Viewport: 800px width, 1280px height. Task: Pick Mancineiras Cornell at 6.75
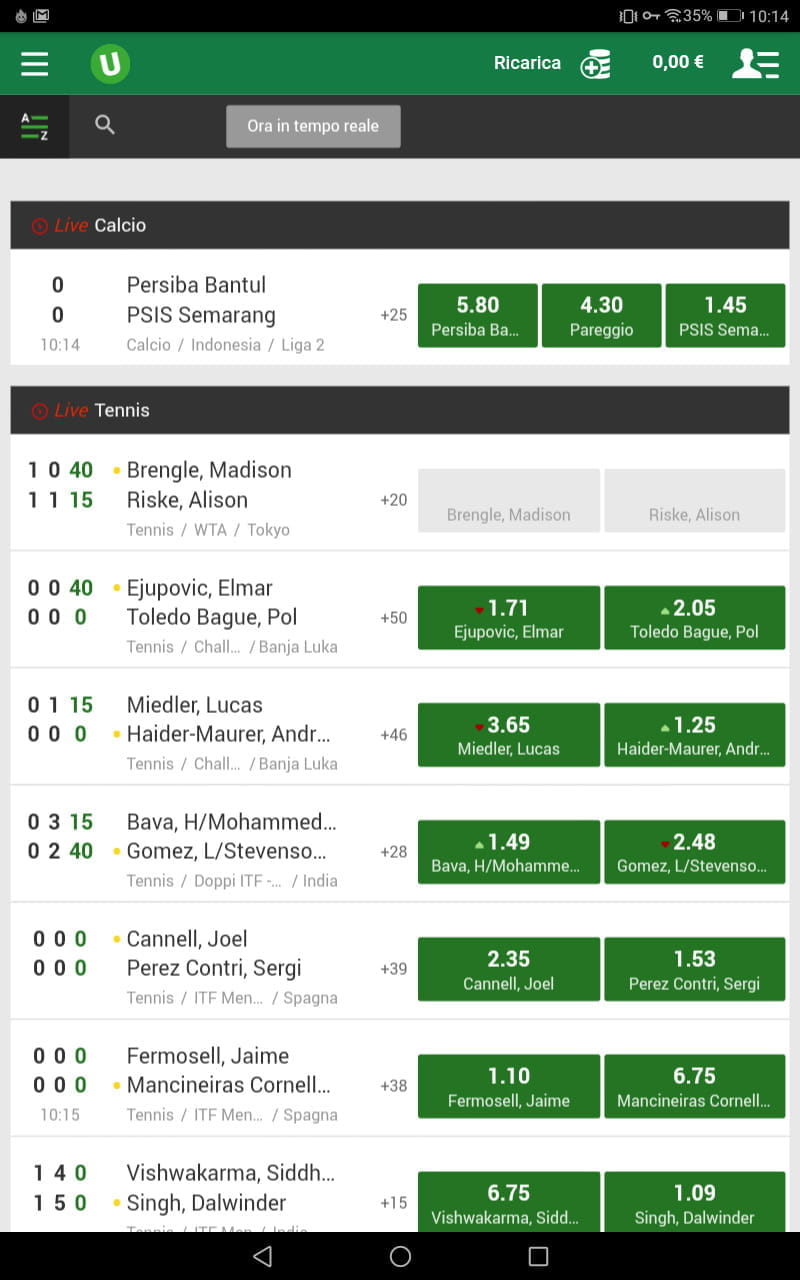[694, 1085]
